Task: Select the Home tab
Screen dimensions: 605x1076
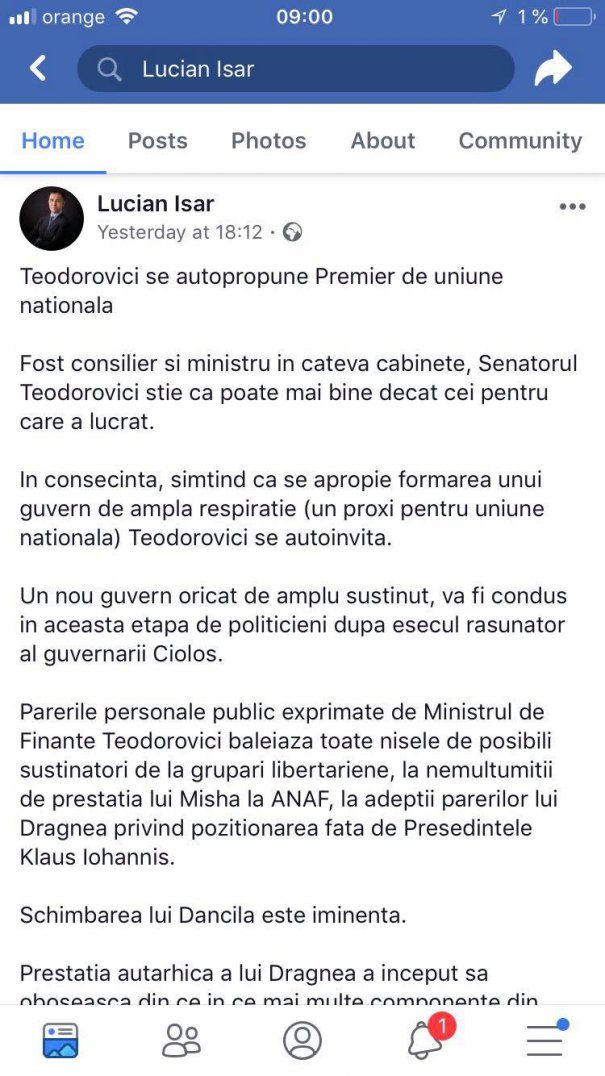Action: pyautogui.click(x=53, y=141)
